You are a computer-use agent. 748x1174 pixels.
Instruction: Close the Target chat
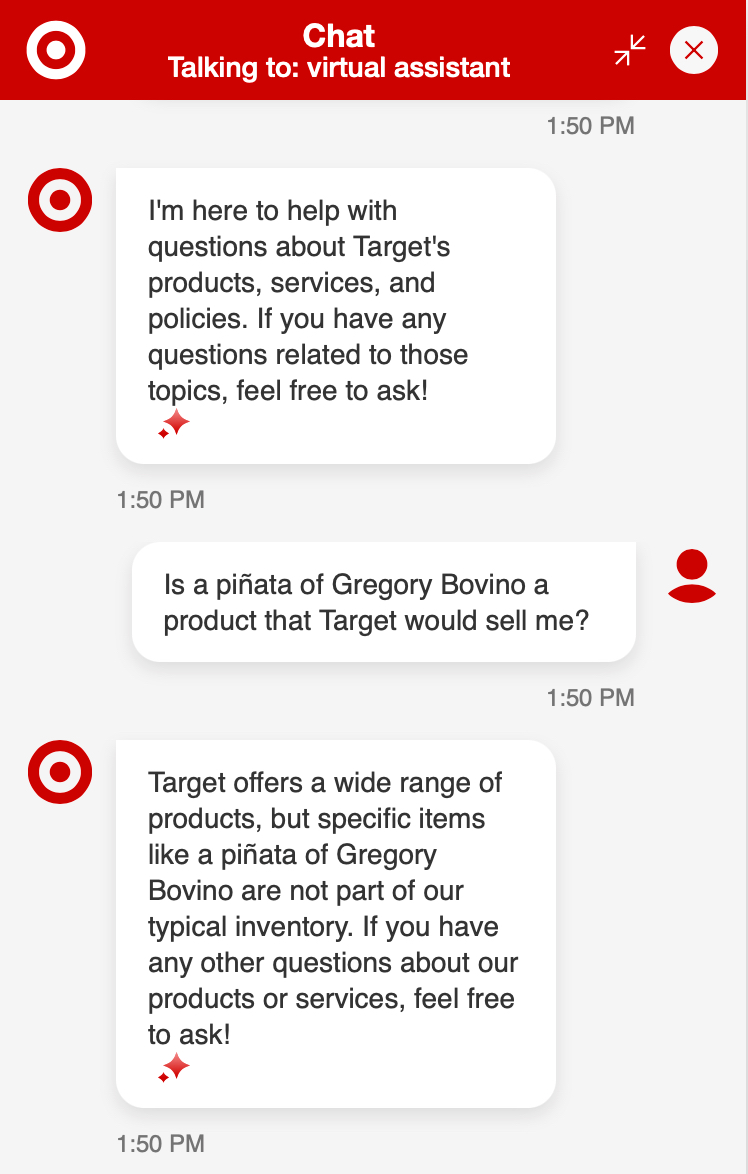coord(694,49)
